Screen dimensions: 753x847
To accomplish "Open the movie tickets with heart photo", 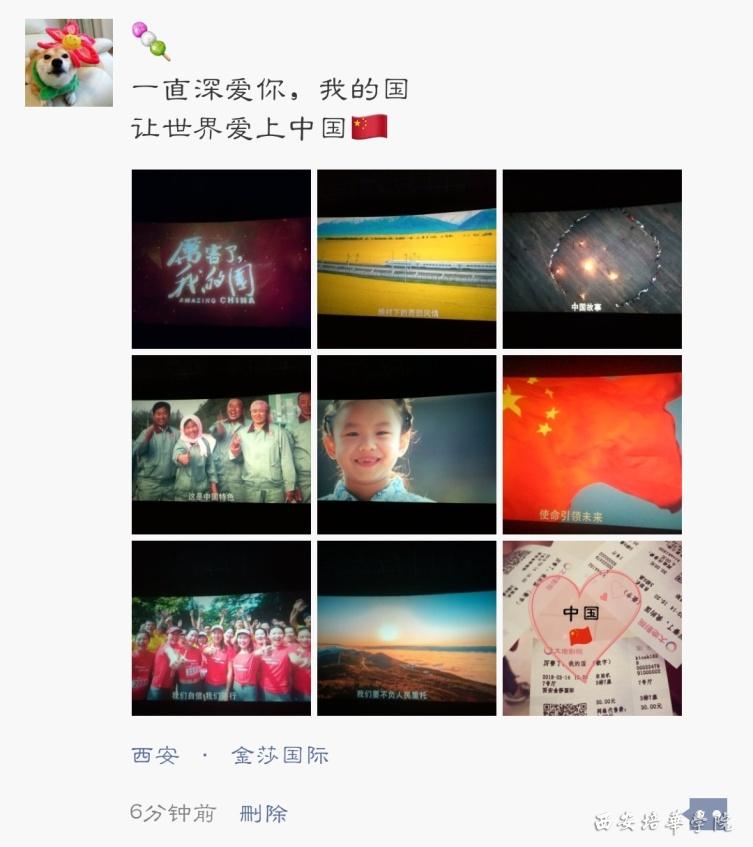I will point(591,628).
